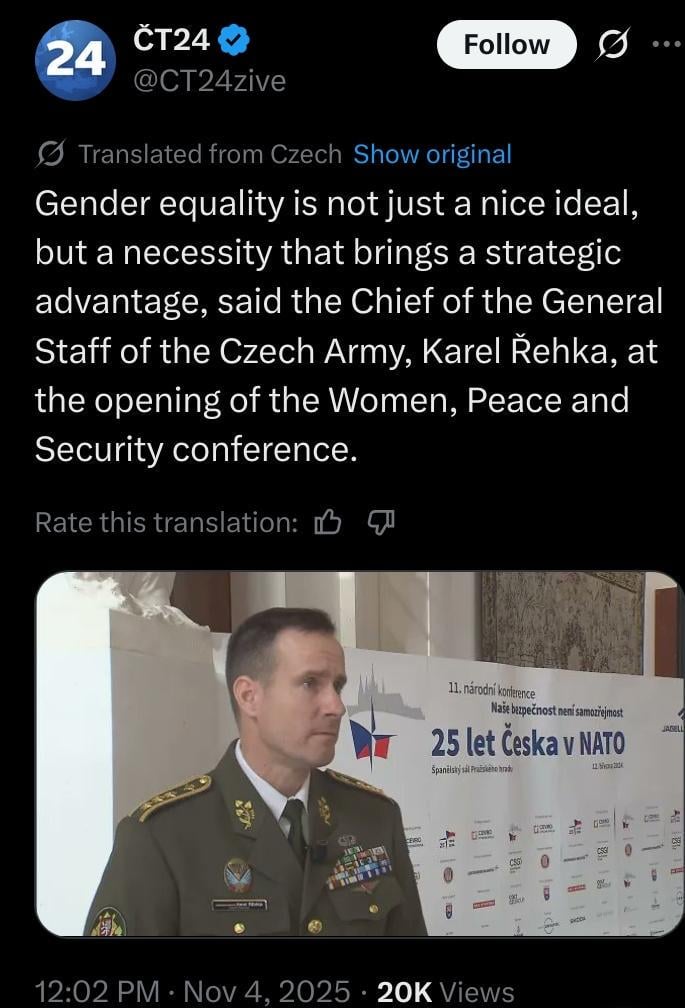The image size is (685, 1008).
Task: Rate the translation thumbs down
Action: tap(381, 522)
